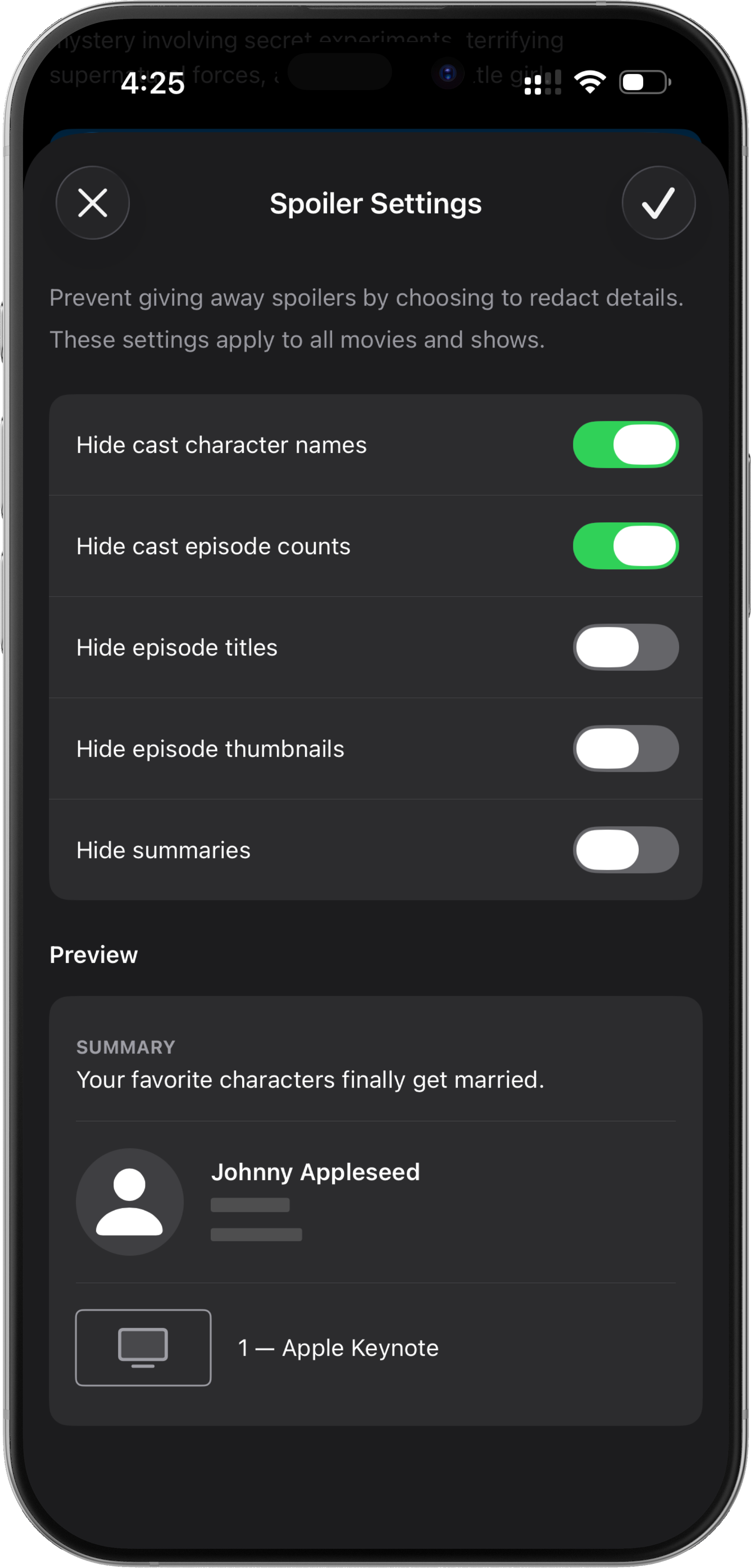Image resolution: width=751 pixels, height=1568 pixels.
Task: Disable Hide cast character names
Action: pyautogui.click(x=626, y=445)
